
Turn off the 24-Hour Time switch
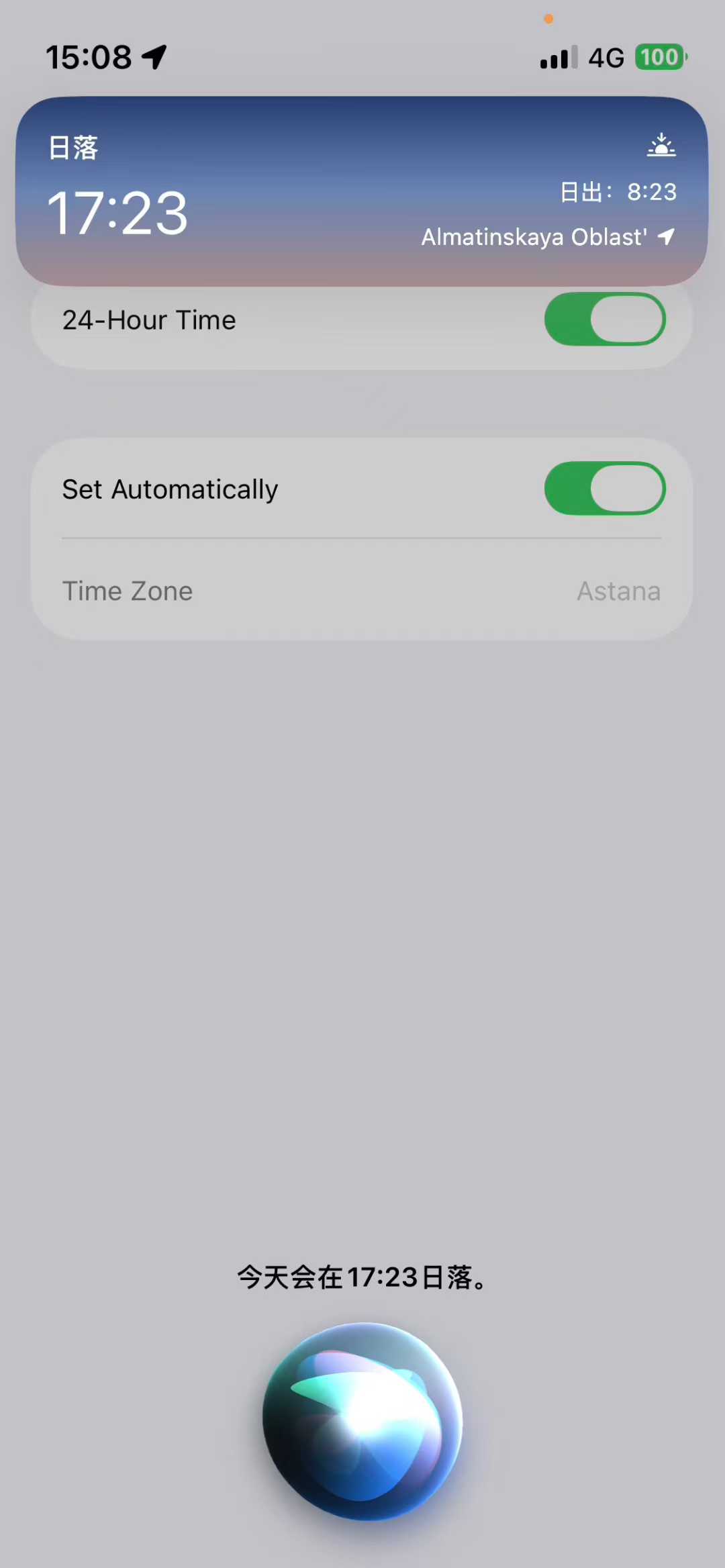[x=605, y=320]
